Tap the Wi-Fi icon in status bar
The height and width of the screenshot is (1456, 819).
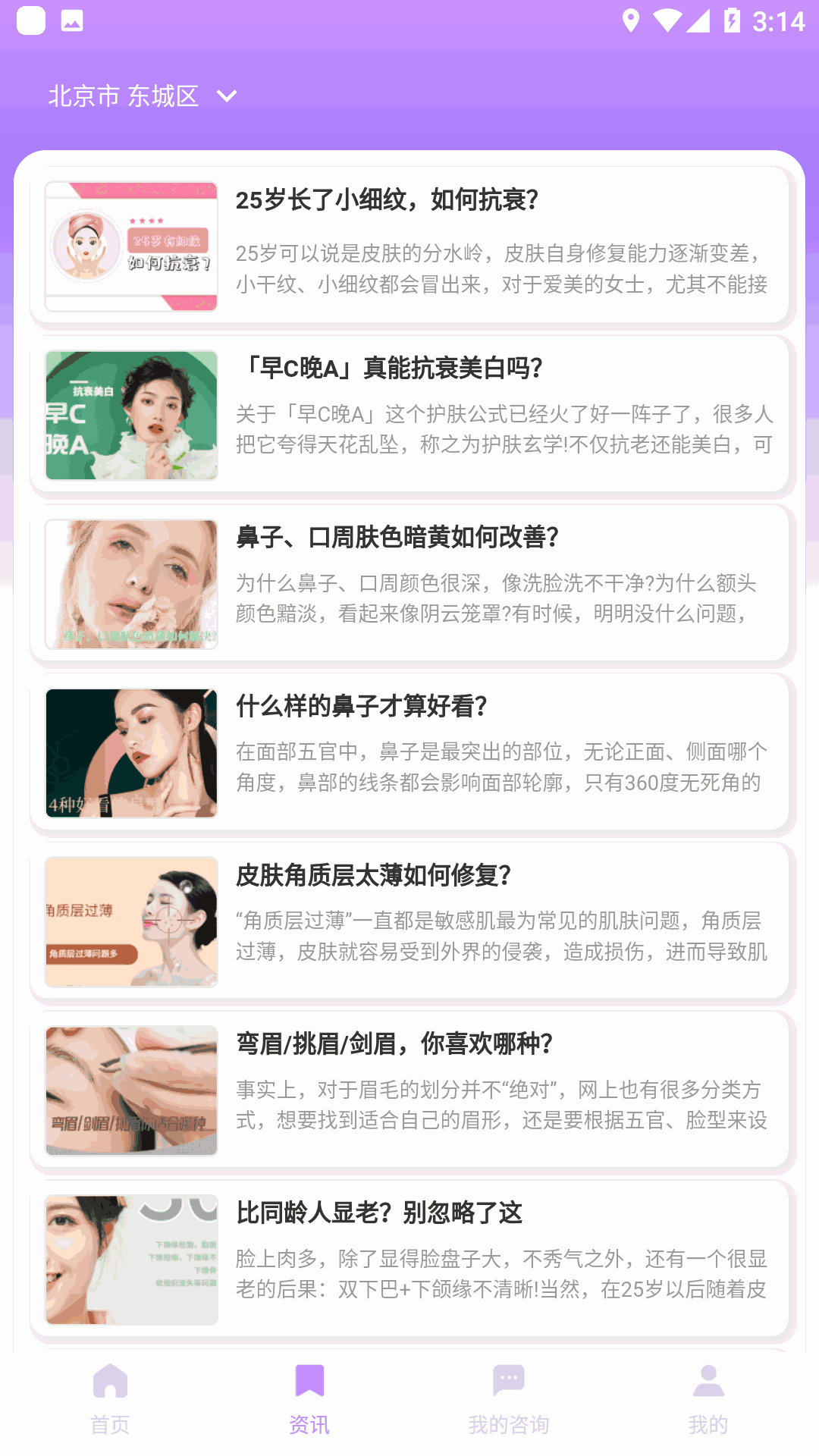(x=669, y=20)
